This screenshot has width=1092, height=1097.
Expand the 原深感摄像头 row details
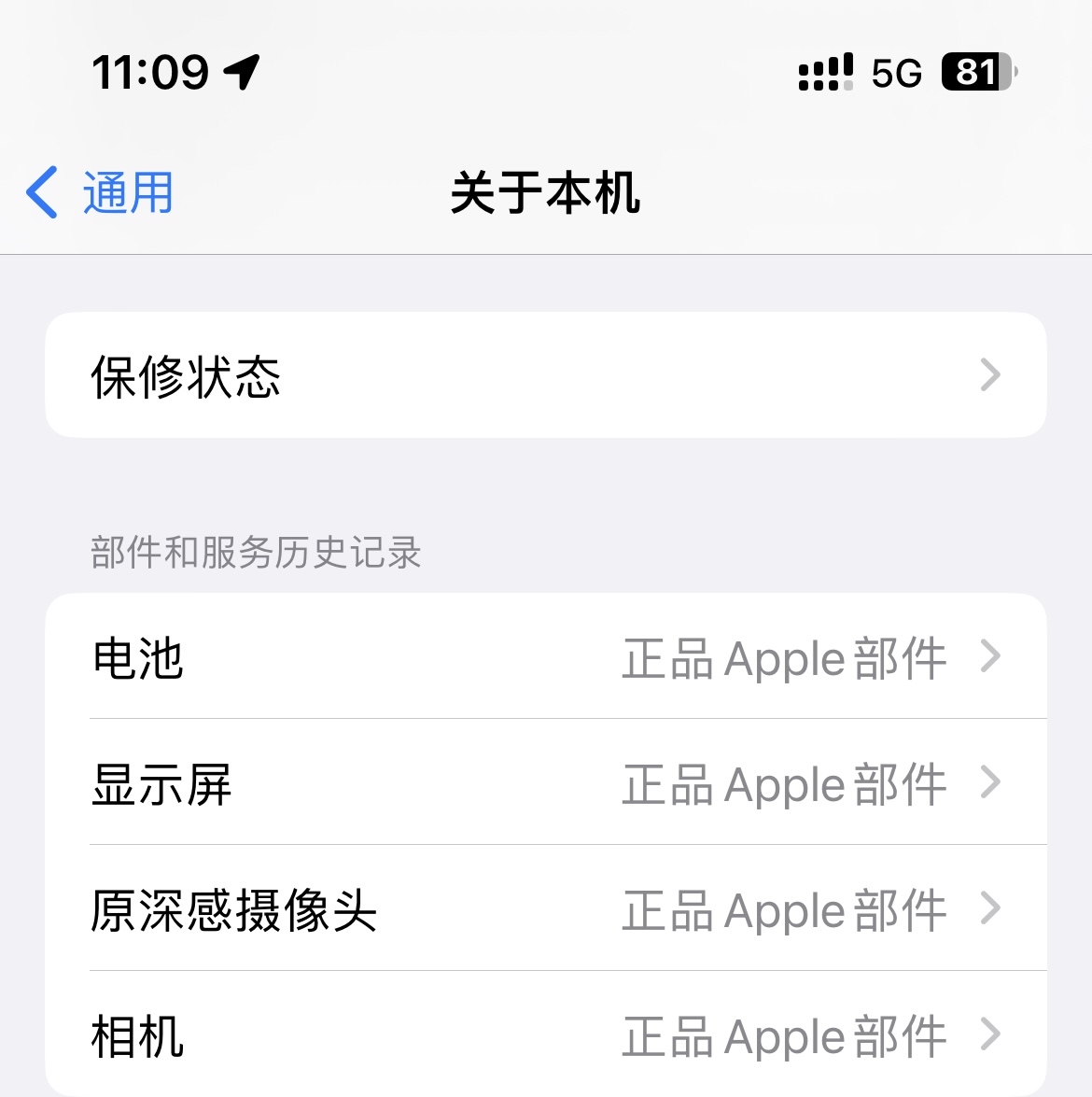point(990,910)
